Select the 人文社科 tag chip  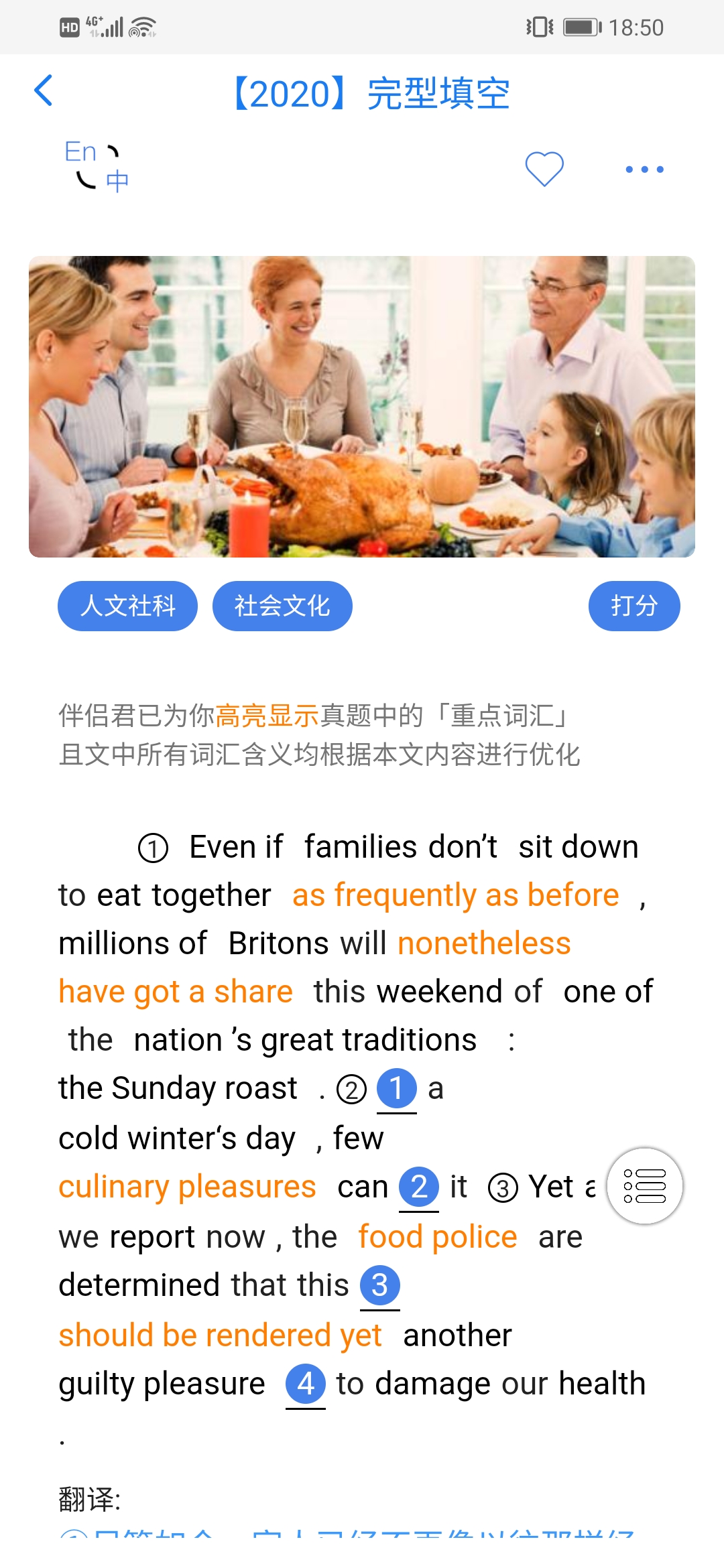click(x=127, y=606)
